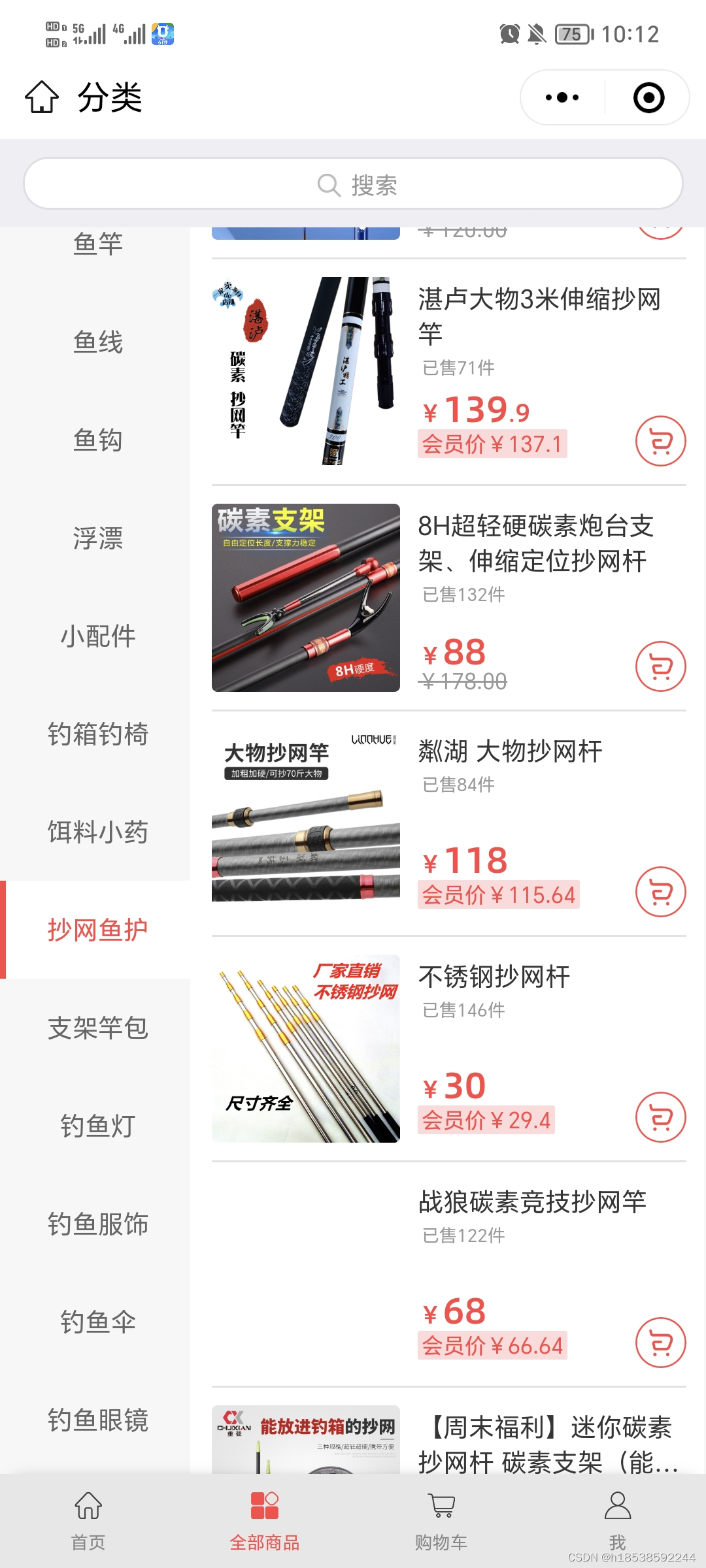Select the 钓箱钓椅 category

pyautogui.click(x=97, y=734)
